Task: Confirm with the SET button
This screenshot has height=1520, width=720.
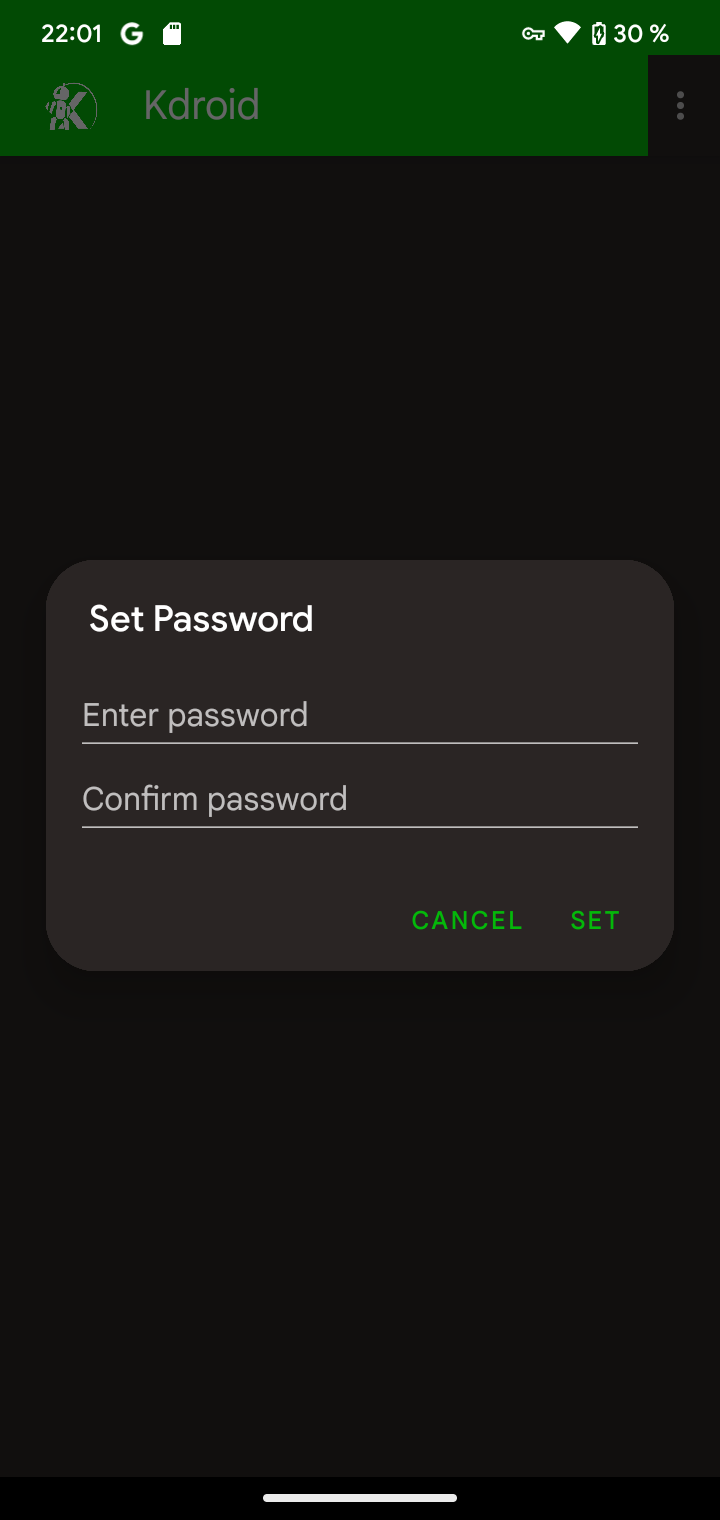Action: click(595, 920)
